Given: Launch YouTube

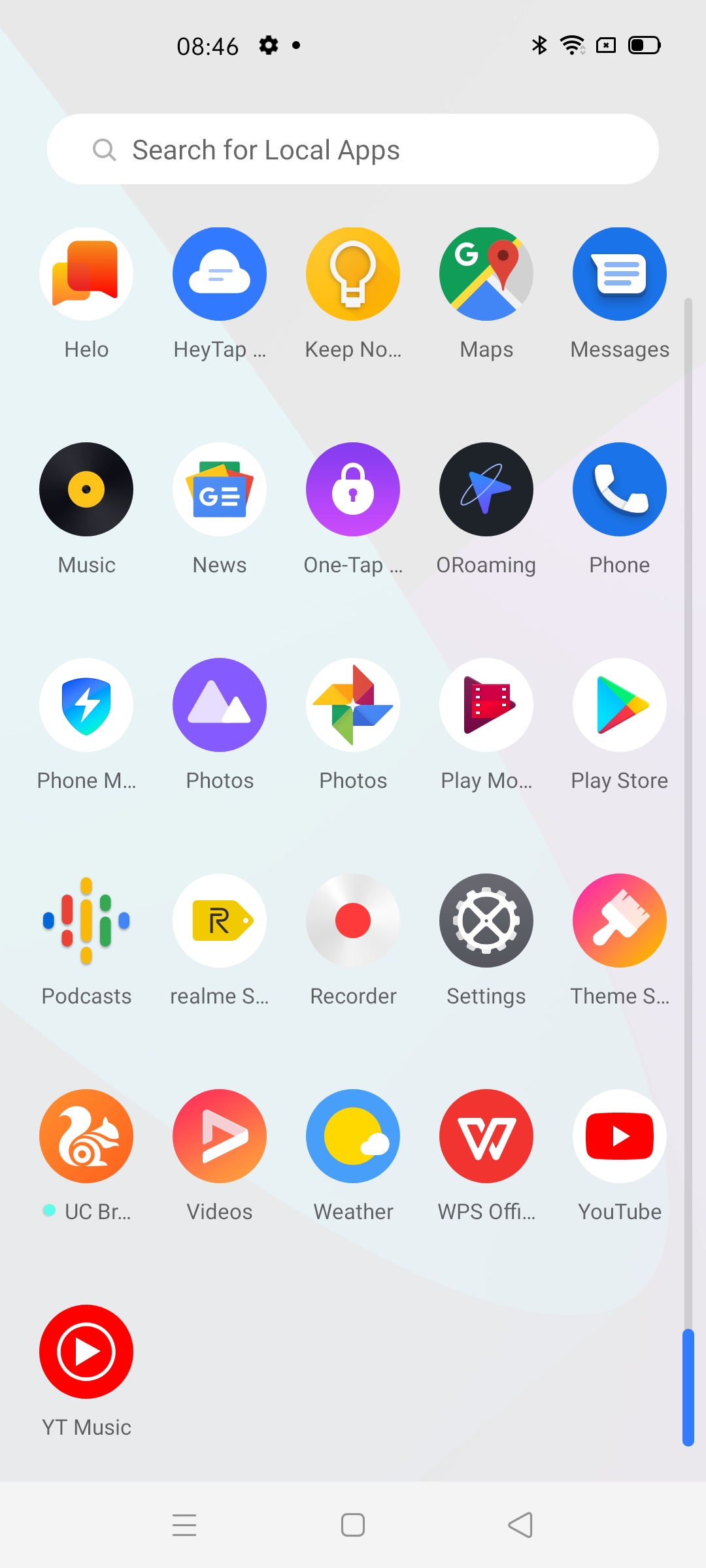Looking at the screenshot, I should (620, 1137).
